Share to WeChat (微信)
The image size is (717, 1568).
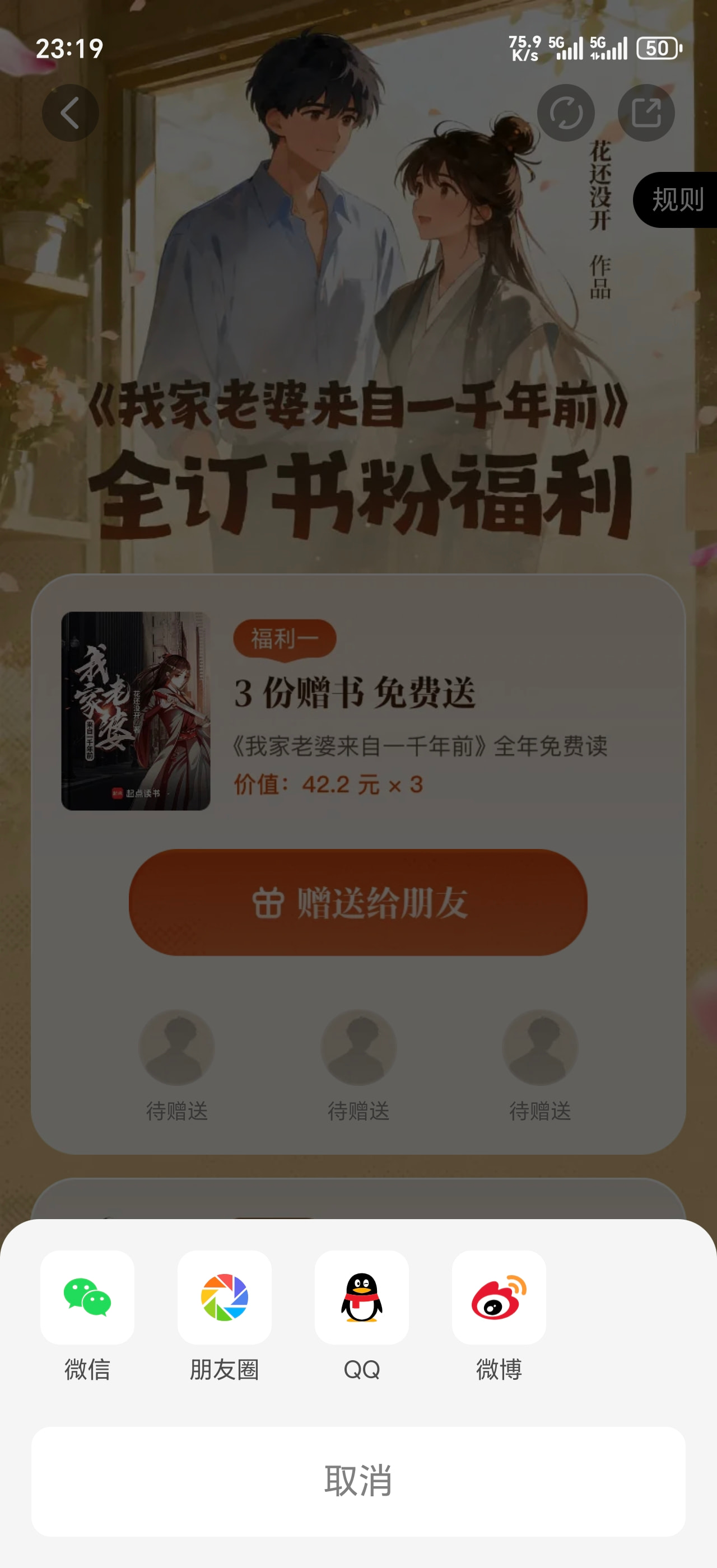coord(87,1297)
